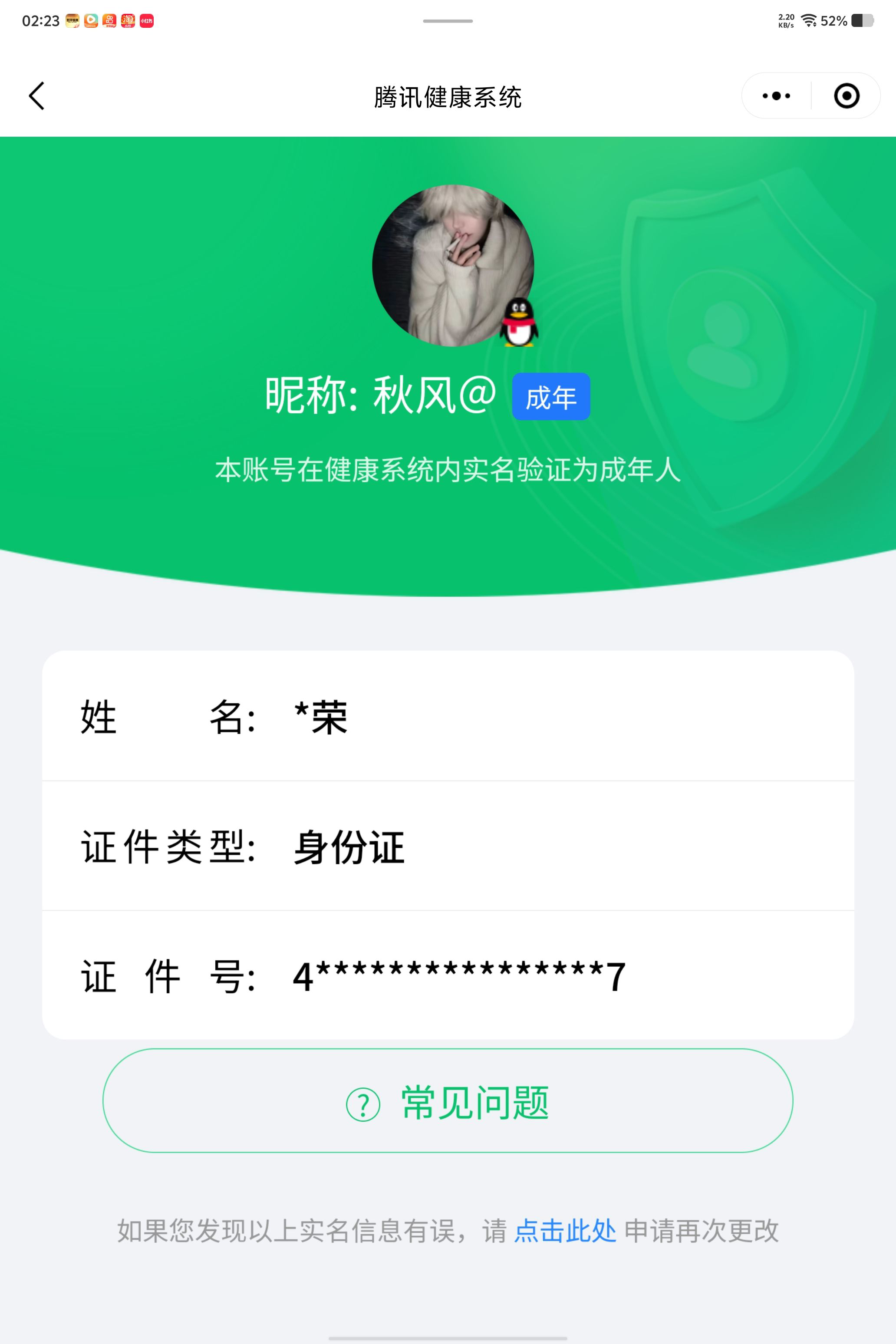Open the three-dot more options menu

[x=776, y=96]
